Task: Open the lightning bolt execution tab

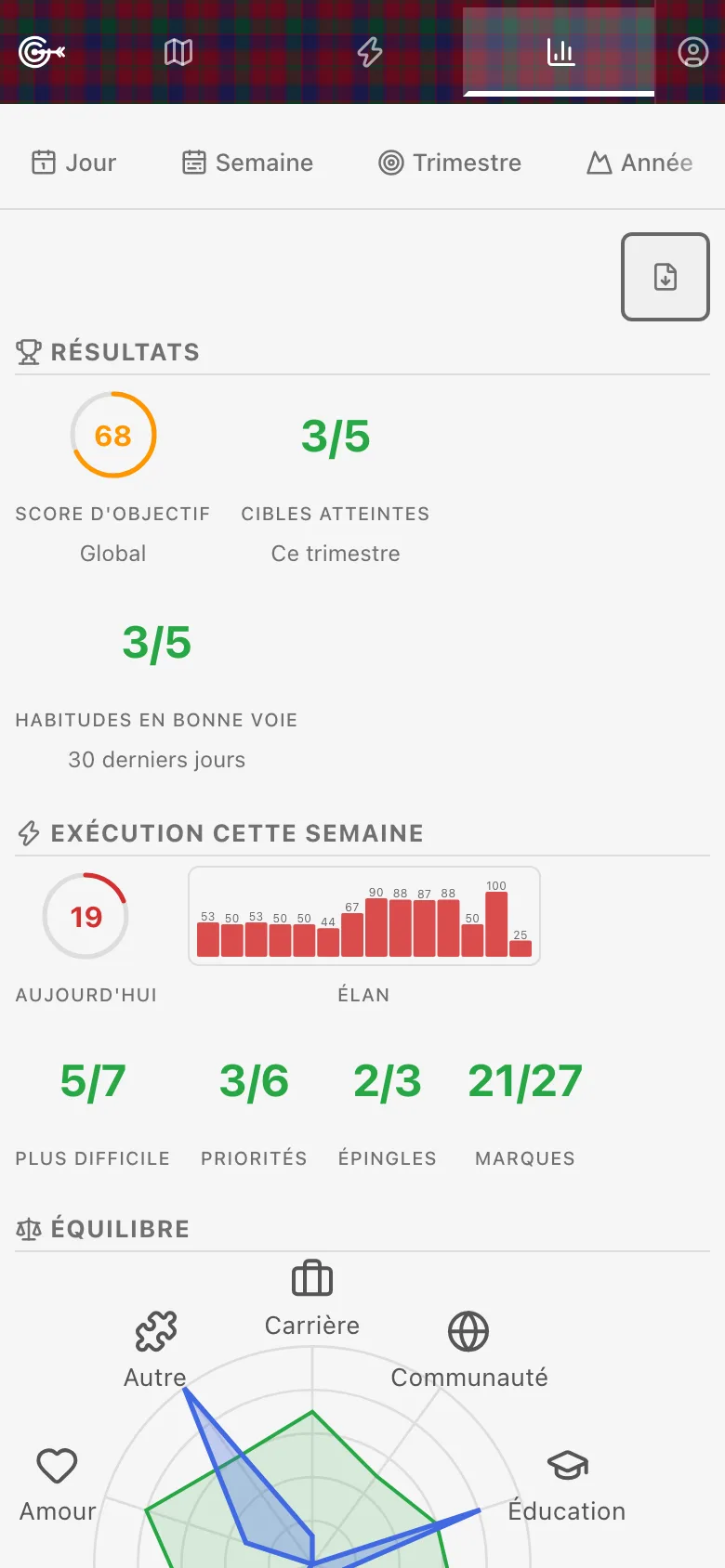Action: tap(370, 52)
